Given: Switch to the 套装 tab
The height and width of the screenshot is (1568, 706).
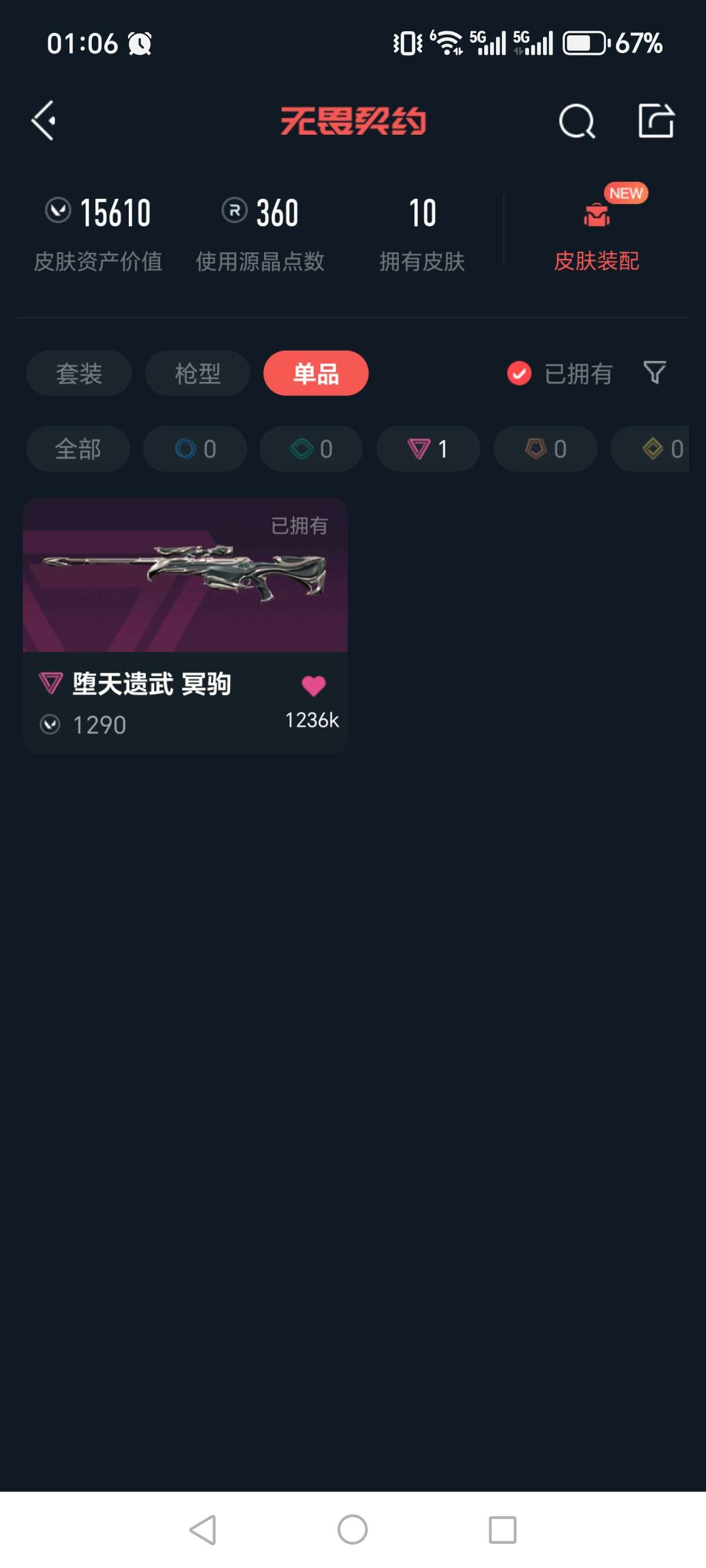Looking at the screenshot, I should tap(78, 374).
